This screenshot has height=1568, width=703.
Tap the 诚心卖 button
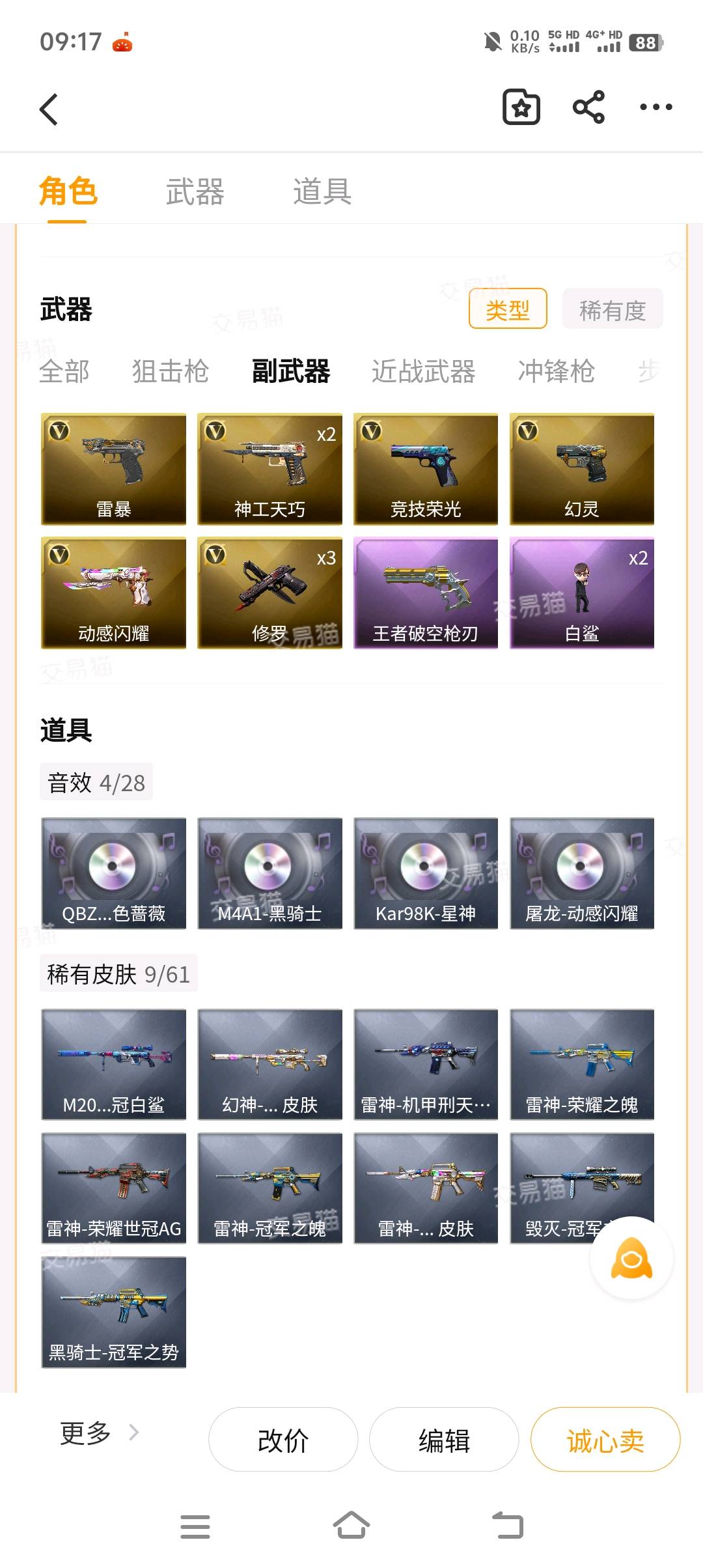pos(605,1440)
